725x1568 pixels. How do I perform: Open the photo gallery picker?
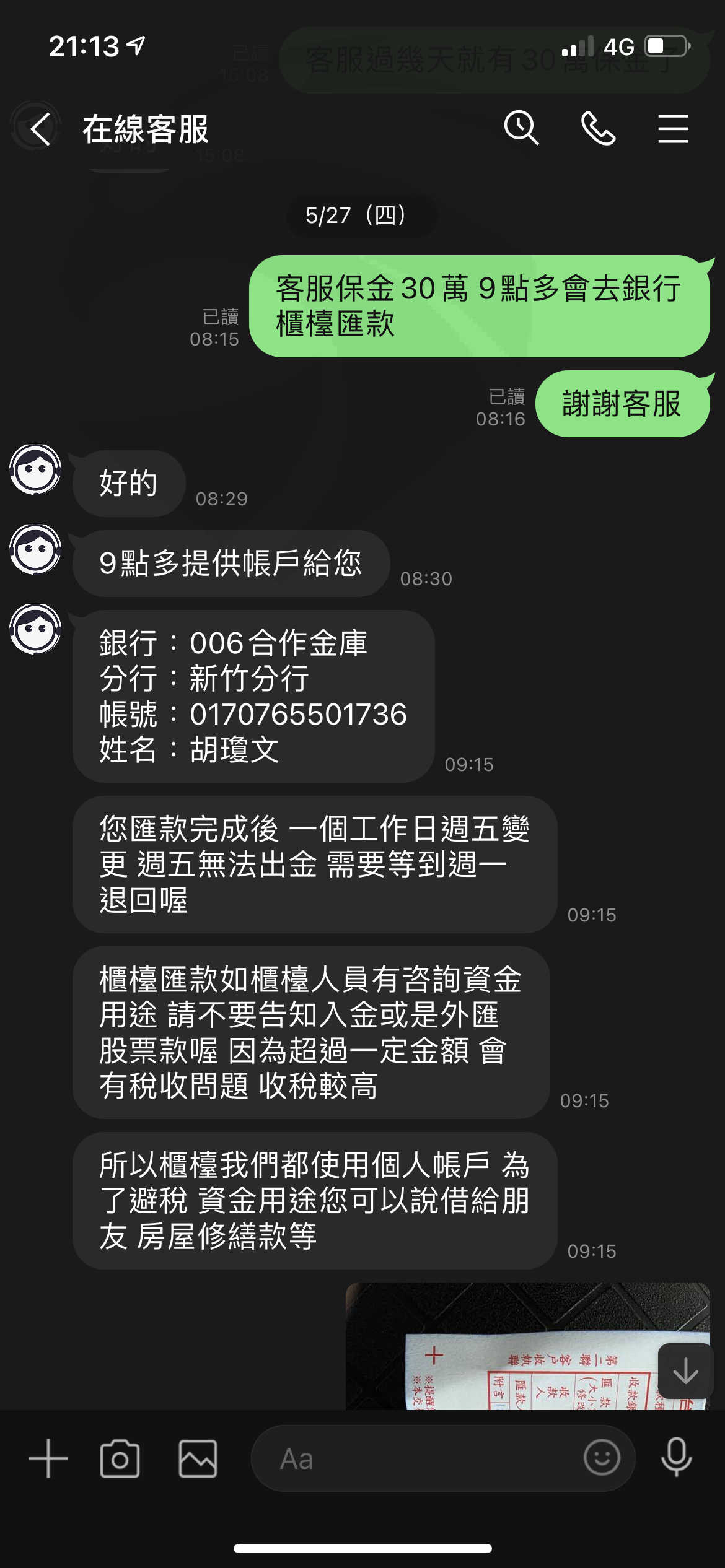click(198, 1458)
